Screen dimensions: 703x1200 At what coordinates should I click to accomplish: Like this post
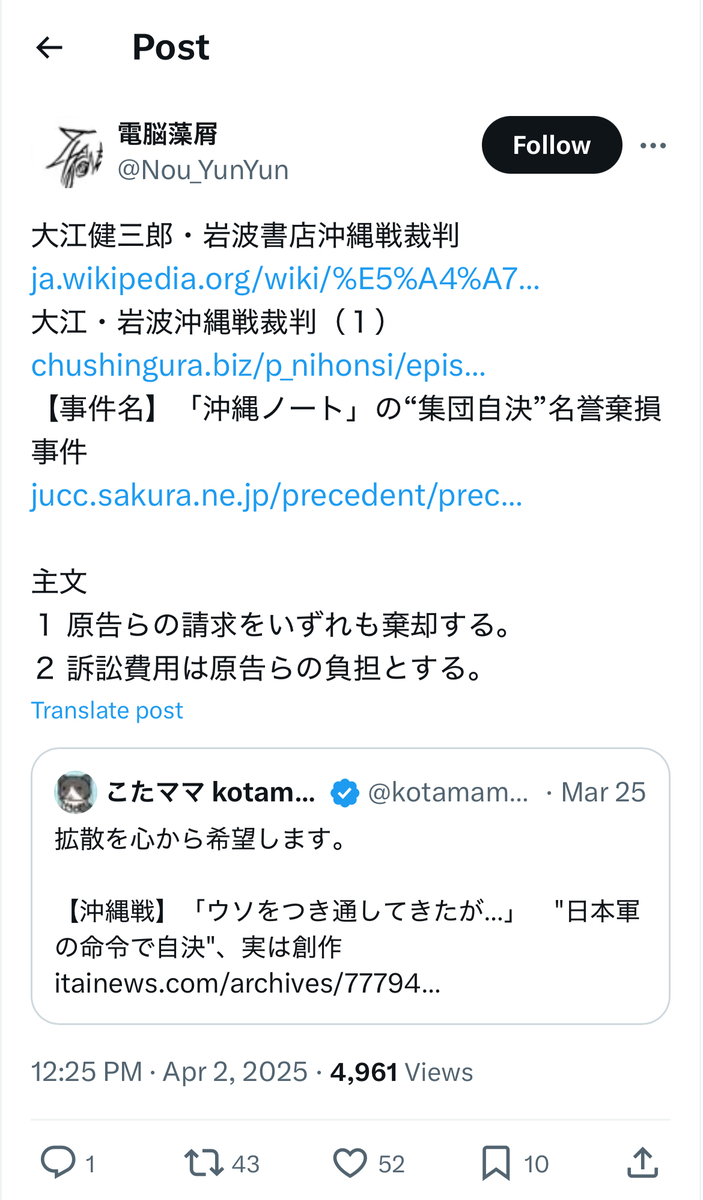(x=368, y=1163)
